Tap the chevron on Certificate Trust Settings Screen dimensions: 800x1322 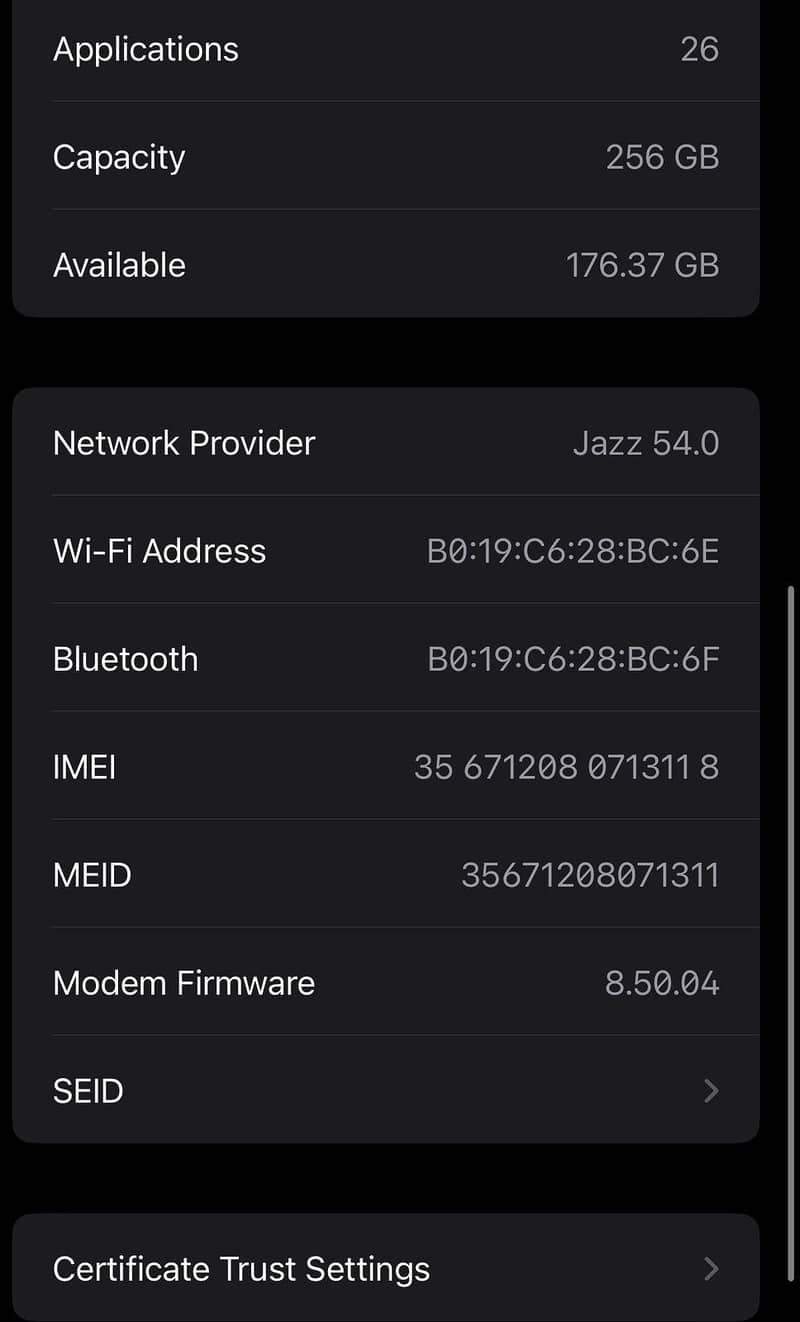point(711,1268)
